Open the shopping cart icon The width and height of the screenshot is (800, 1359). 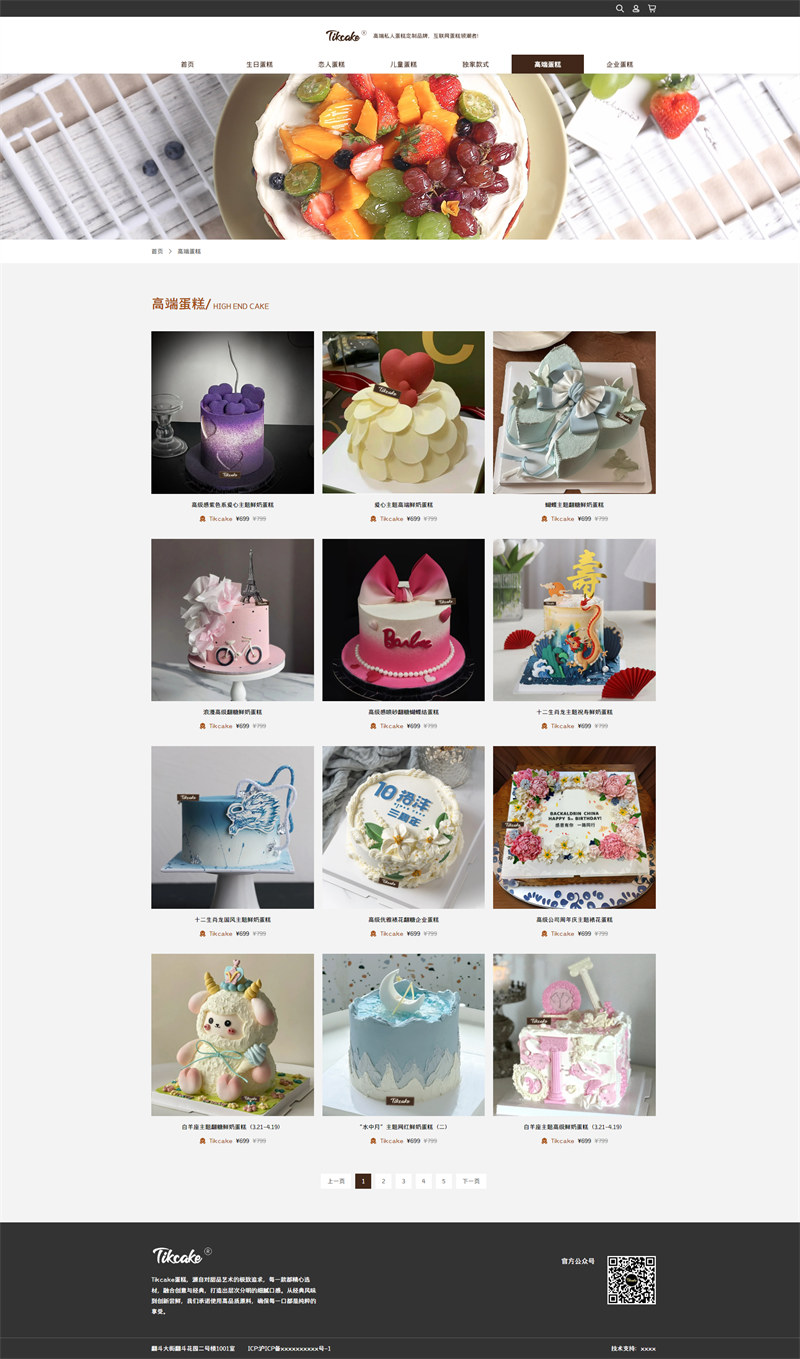coord(652,8)
